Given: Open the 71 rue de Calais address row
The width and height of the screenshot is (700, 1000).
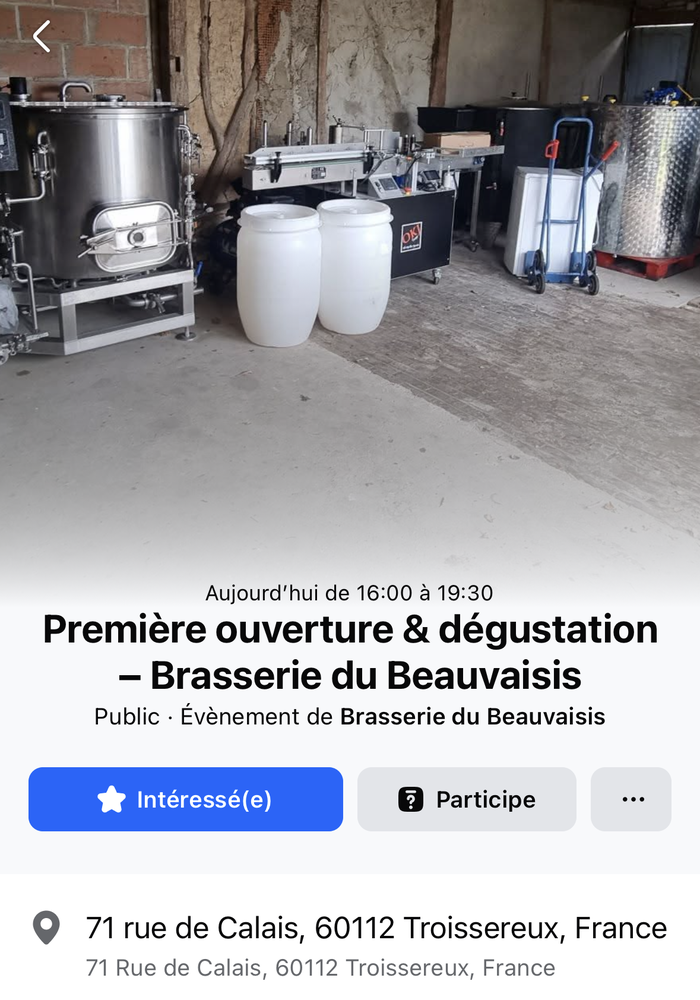Looking at the screenshot, I should (x=375, y=929).
